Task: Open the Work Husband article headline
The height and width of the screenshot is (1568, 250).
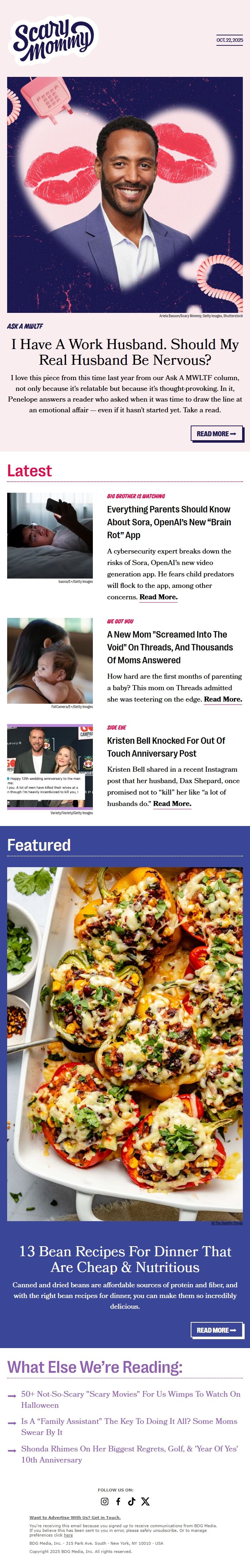Action: (x=125, y=352)
